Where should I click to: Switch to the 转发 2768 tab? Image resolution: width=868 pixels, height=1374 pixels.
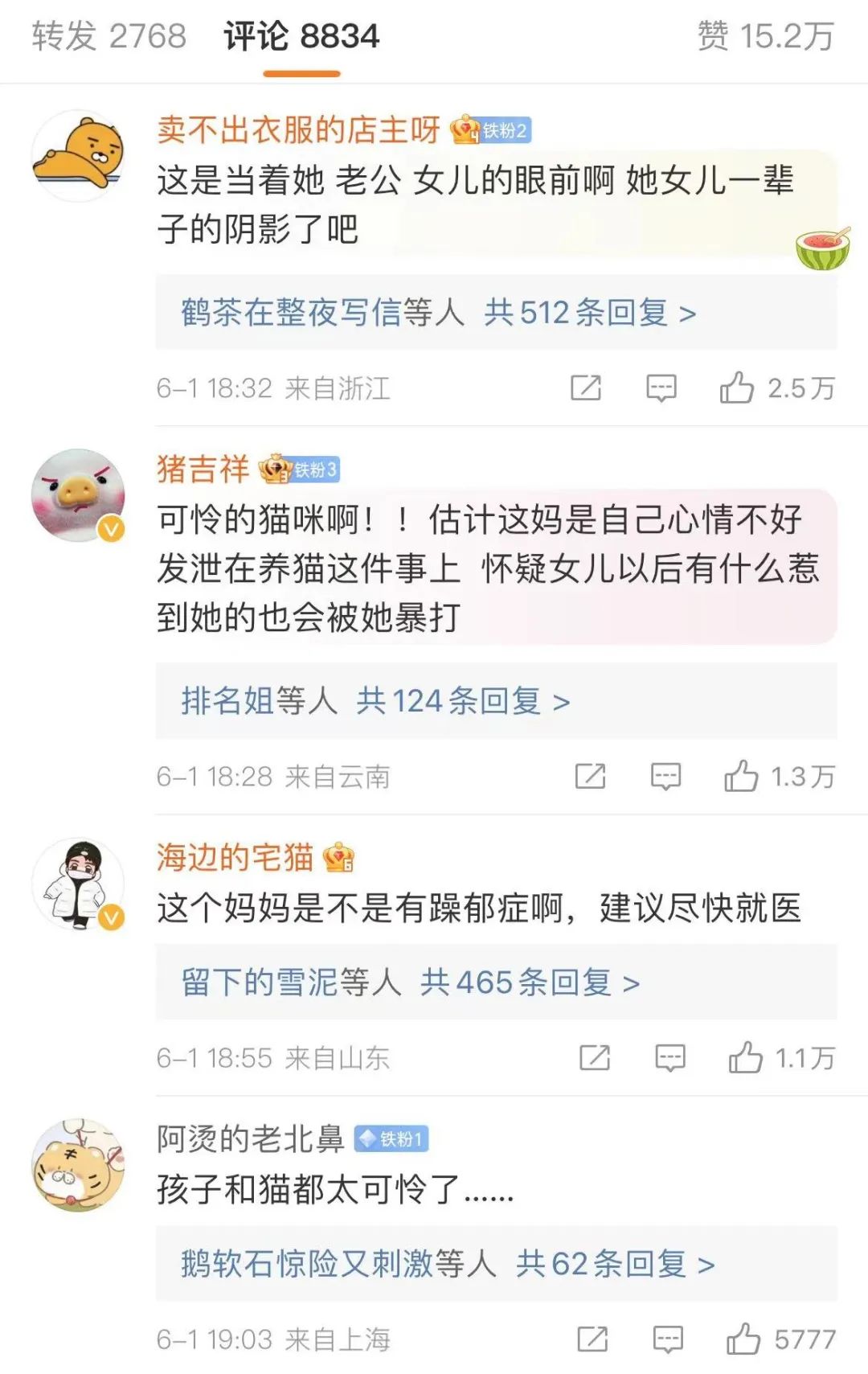(x=108, y=36)
